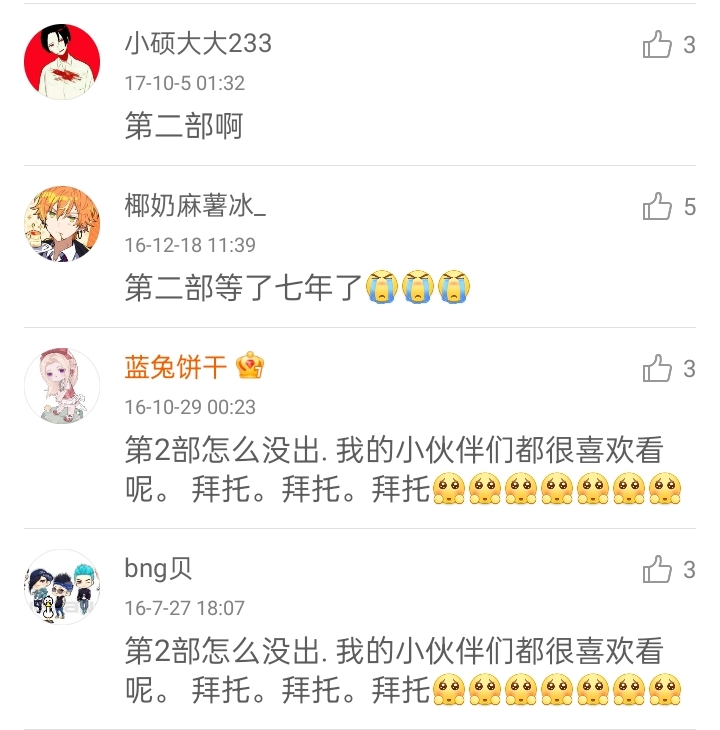Open the username 椰奶麻薯冰_
The width and height of the screenshot is (720, 730).
click(196, 206)
